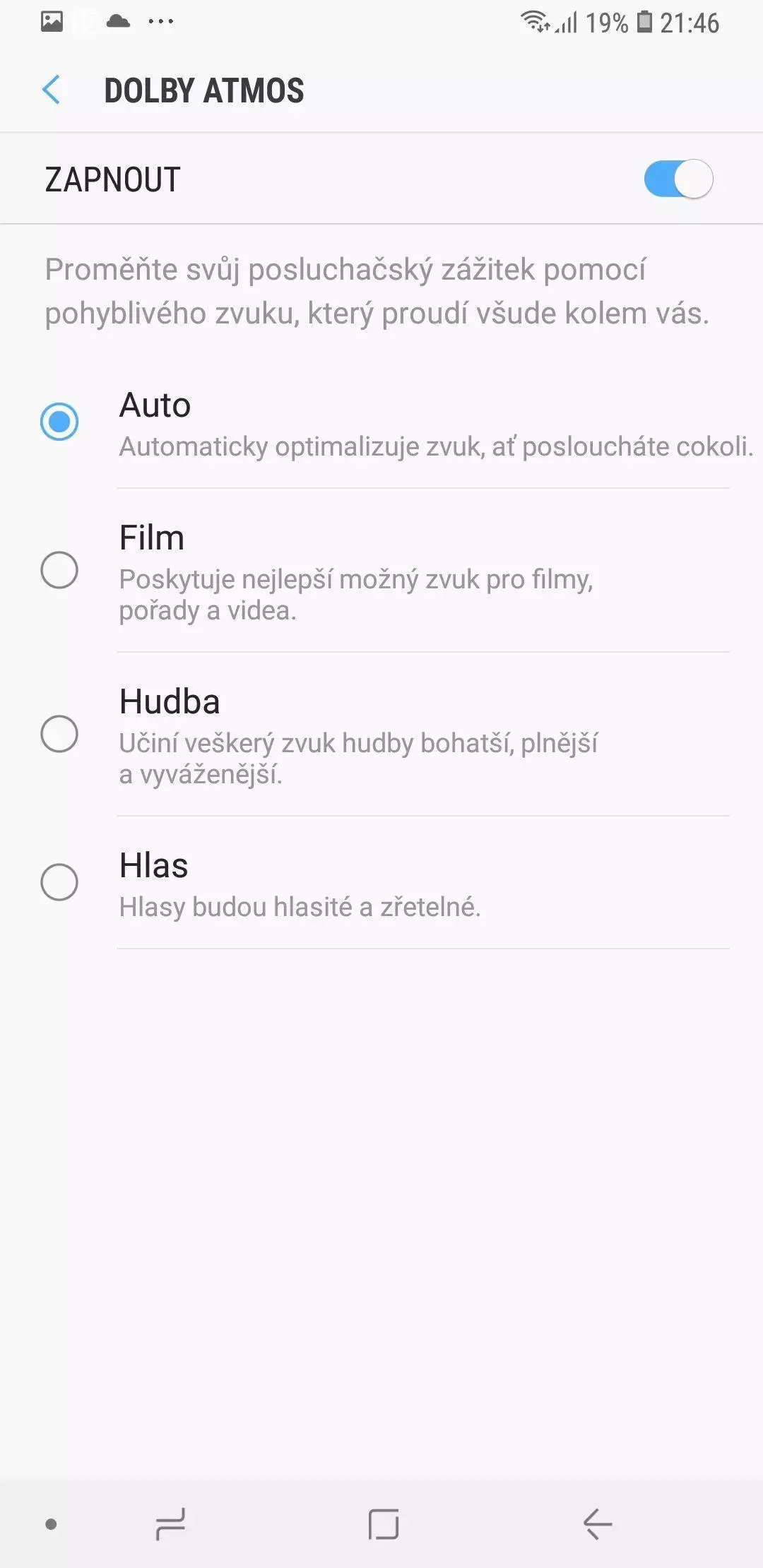Tap the home button in navigation bar
Screen dimensions: 763x1568
pos(384,1524)
